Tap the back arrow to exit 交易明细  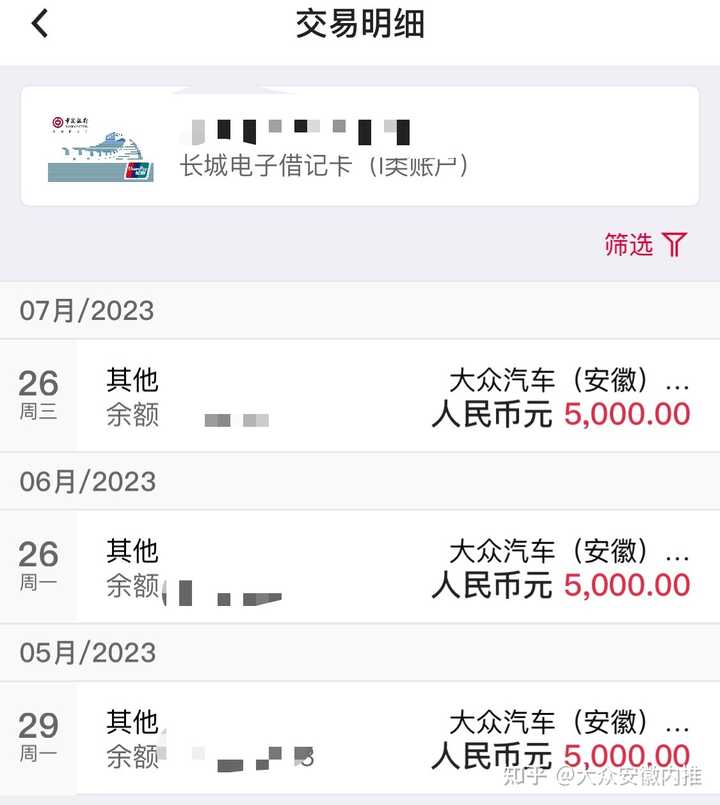40,22
